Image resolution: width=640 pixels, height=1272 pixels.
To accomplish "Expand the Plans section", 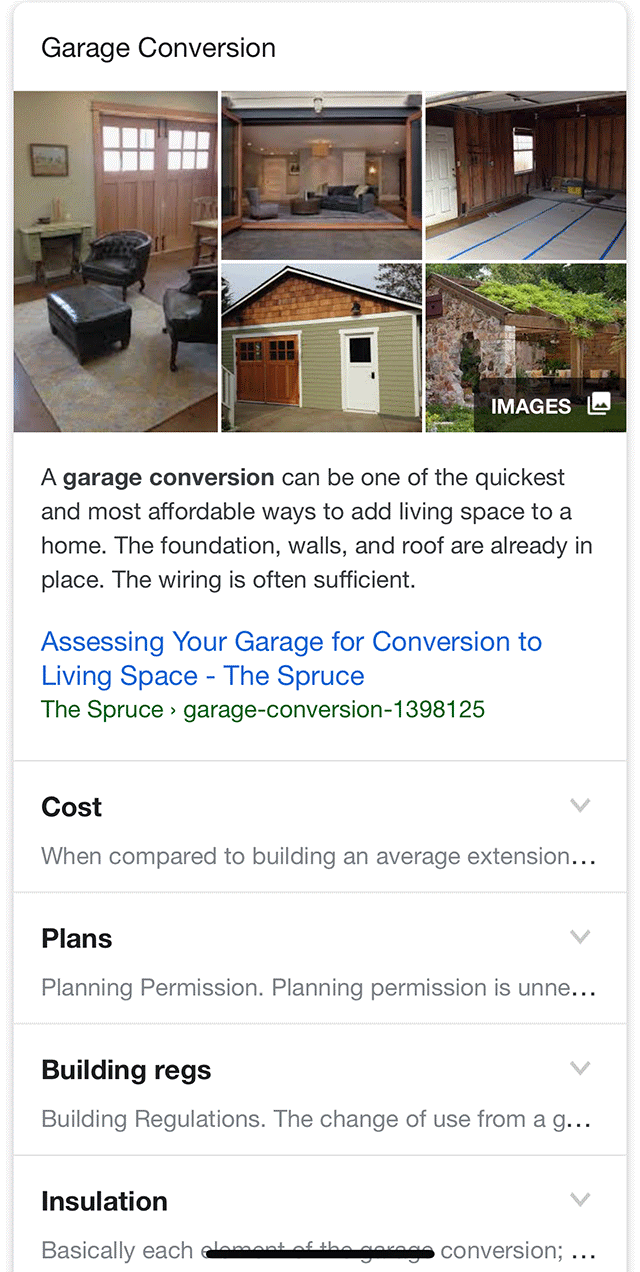I will (x=579, y=937).
